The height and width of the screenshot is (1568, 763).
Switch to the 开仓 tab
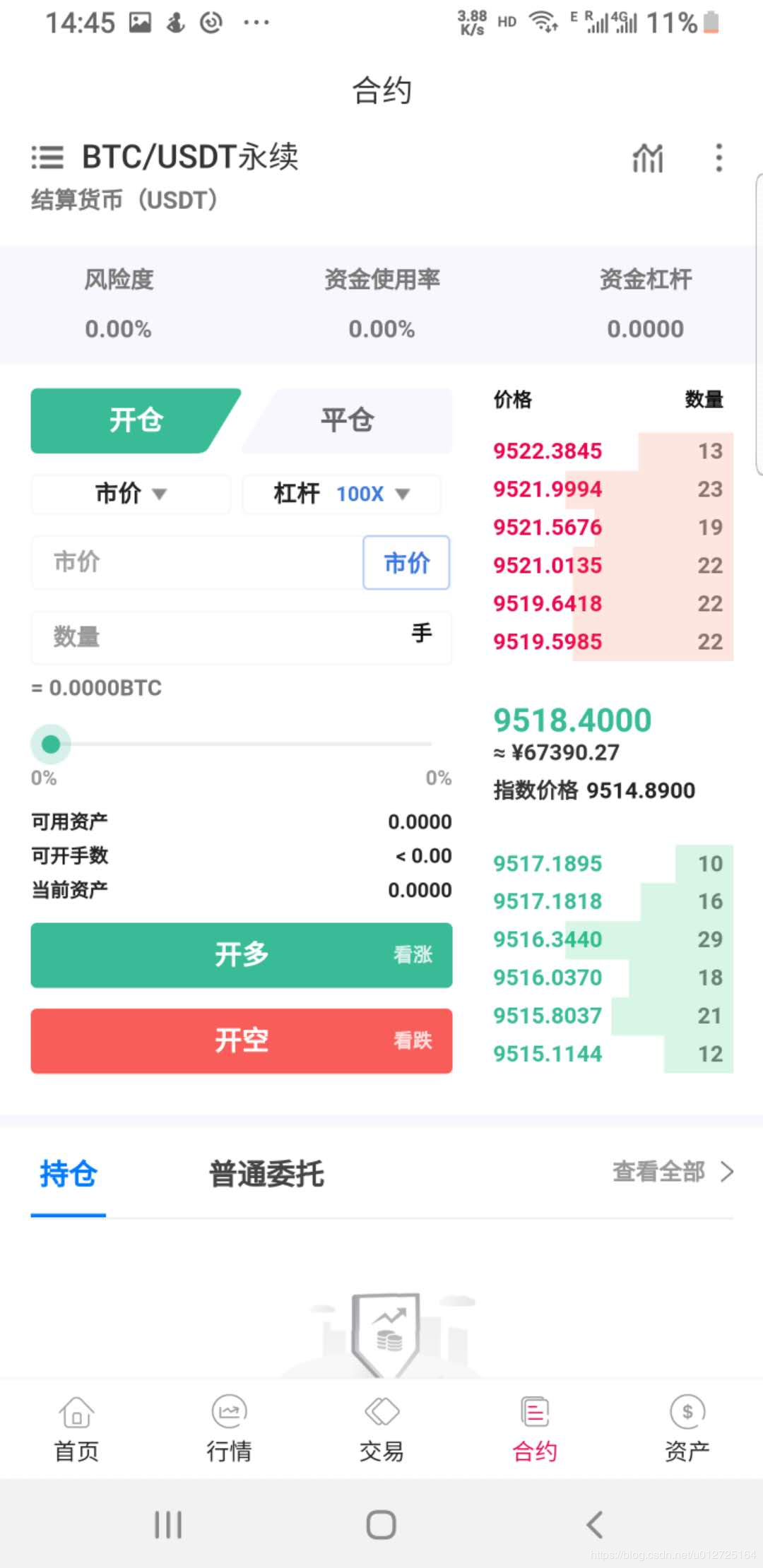134,421
